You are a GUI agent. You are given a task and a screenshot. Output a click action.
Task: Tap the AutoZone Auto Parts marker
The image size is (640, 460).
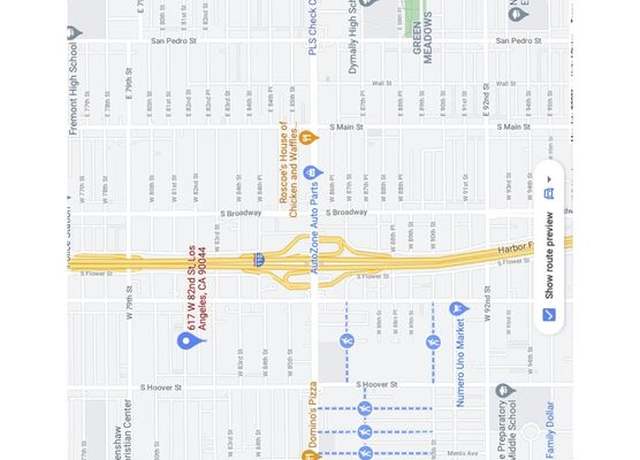point(311,173)
